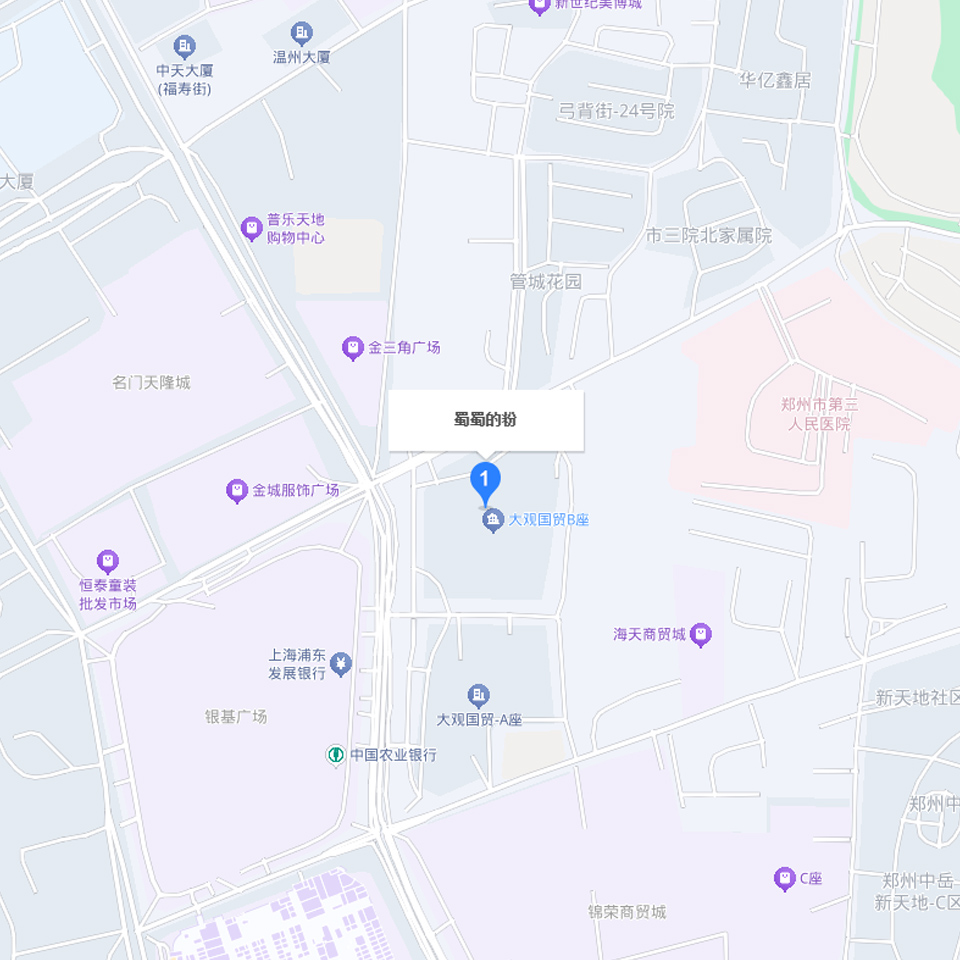
Task: Select the 大观国贸B座 map point
Action: [x=492, y=520]
